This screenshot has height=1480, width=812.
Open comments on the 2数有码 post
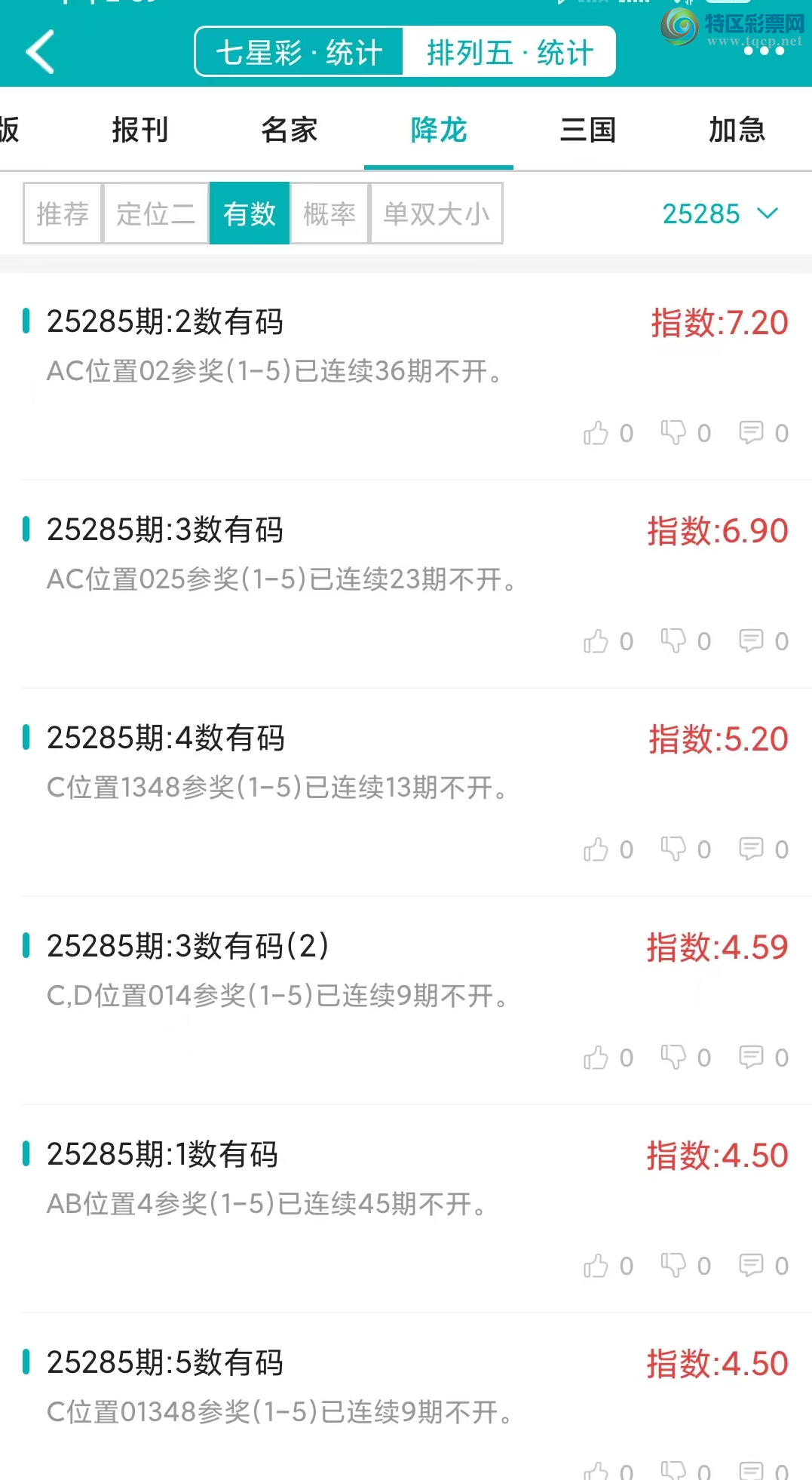[x=753, y=433]
